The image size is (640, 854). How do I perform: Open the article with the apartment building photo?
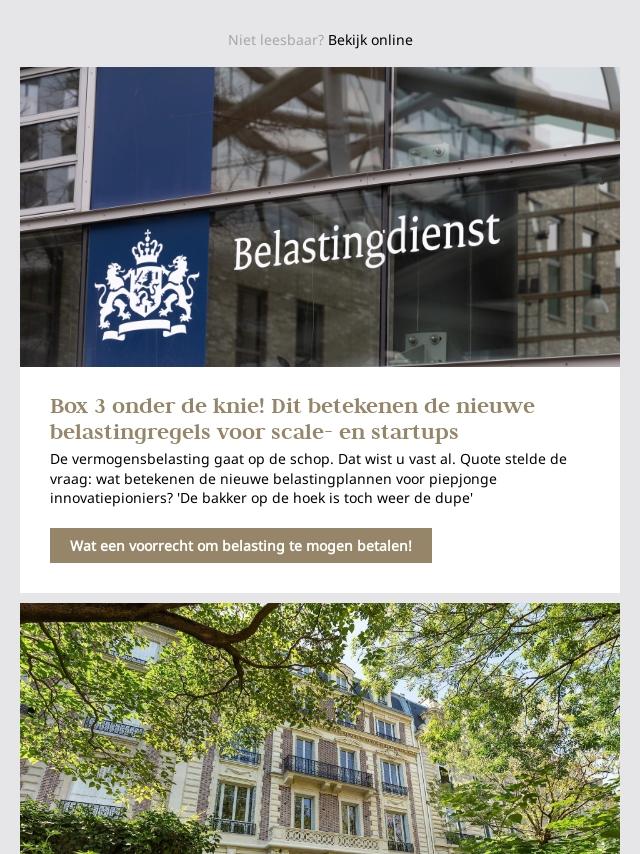pyautogui.click(x=320, y=728)
